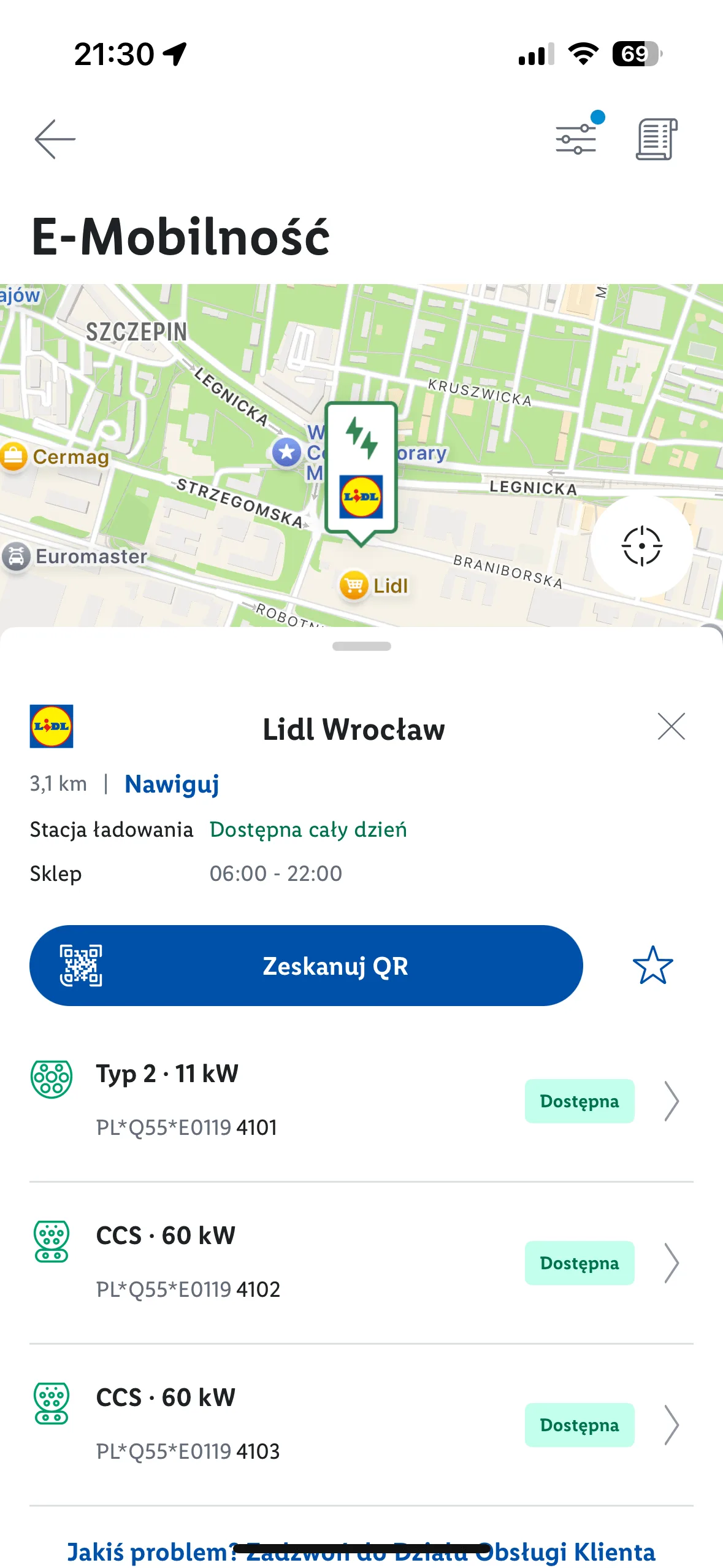
Task: Go back using the arrow icon
Action: 55,139
